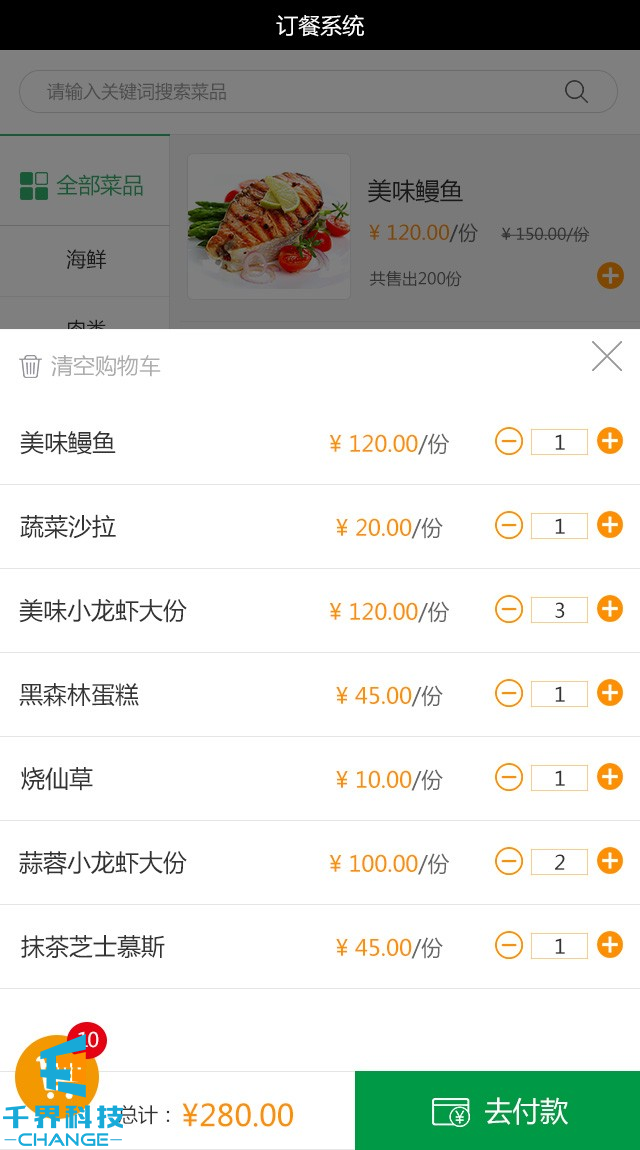
Task: Edit the quantity field for 美味小龙虾大份
Action: pos(559,610)
